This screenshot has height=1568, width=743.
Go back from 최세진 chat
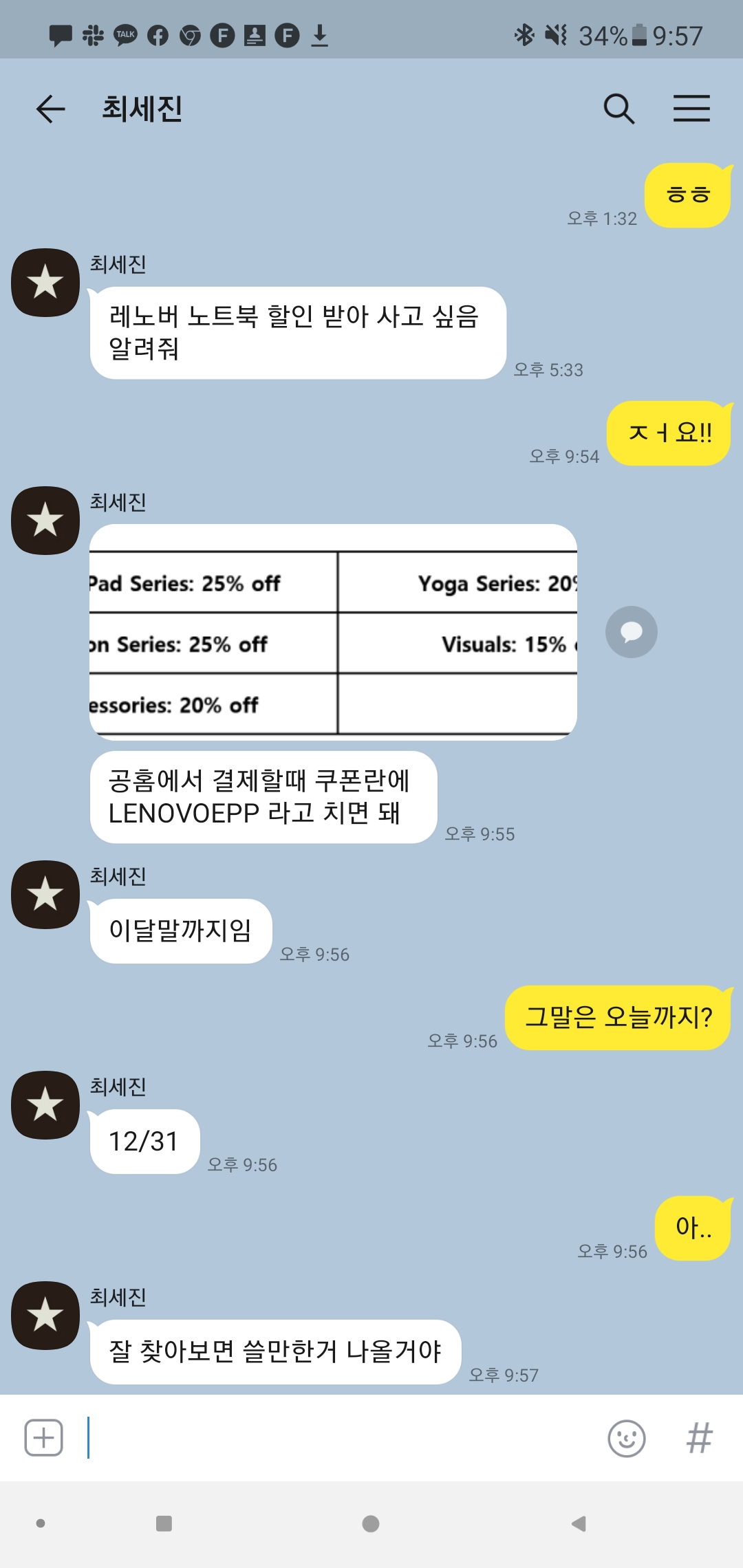click(x=50, y=109)
